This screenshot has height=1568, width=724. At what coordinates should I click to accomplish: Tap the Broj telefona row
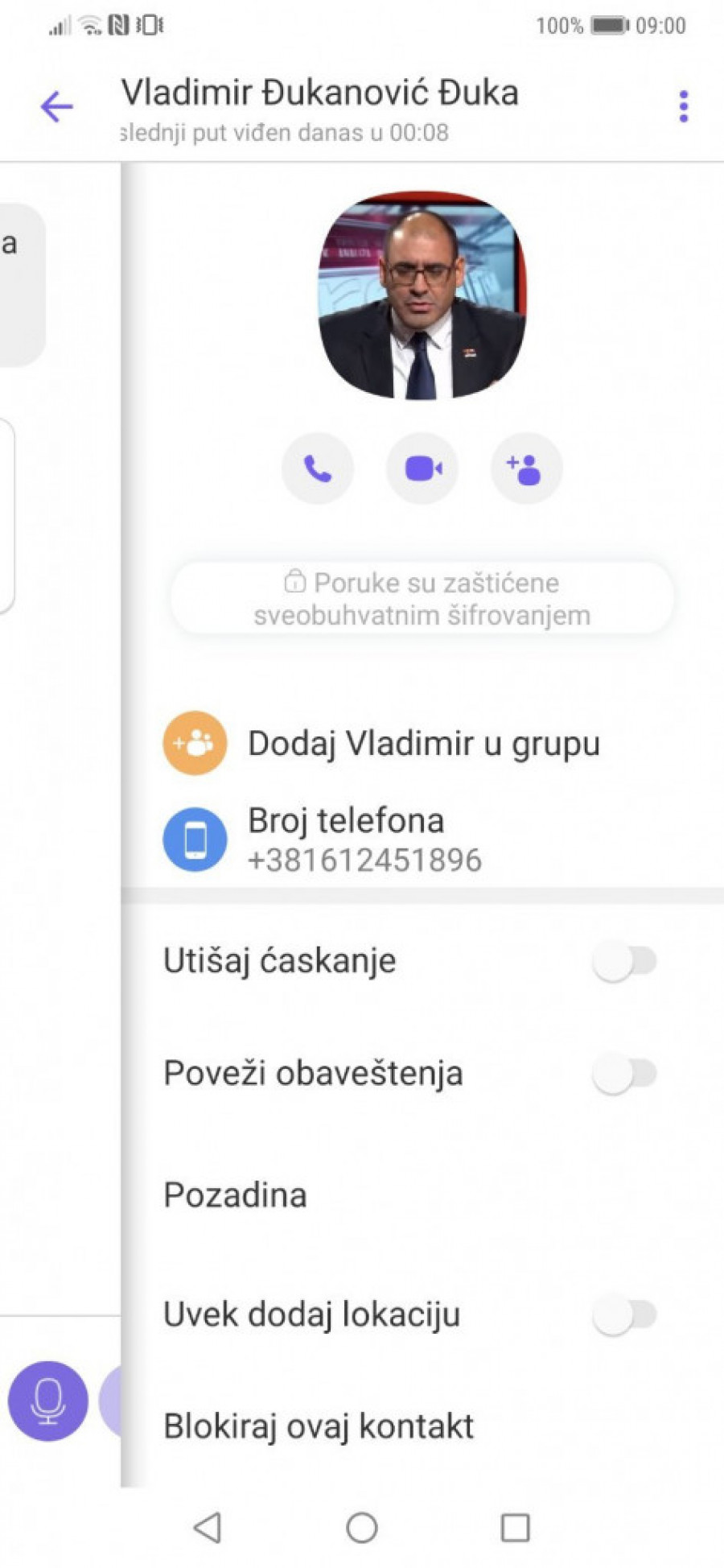pyautogui.click(x=364, y=840)
